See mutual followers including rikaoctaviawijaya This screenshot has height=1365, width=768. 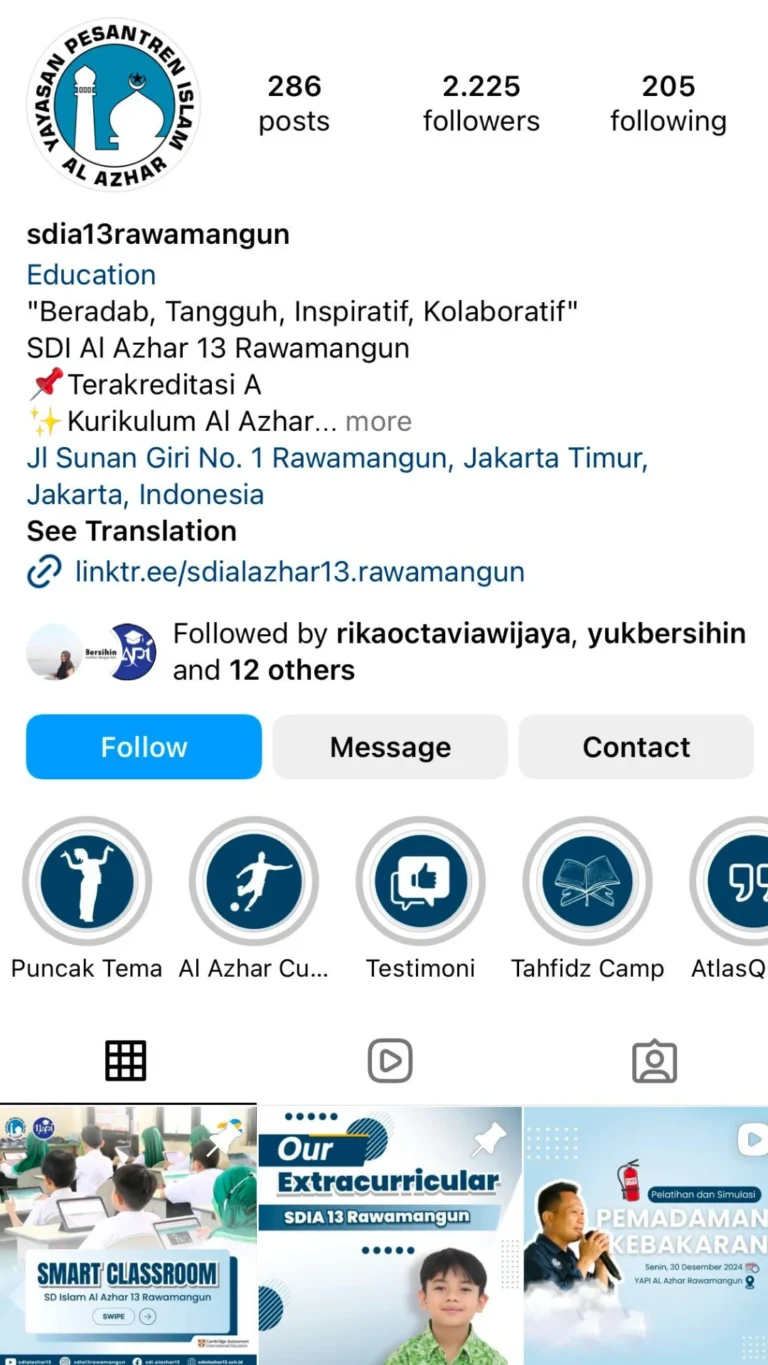pos(458,652)
